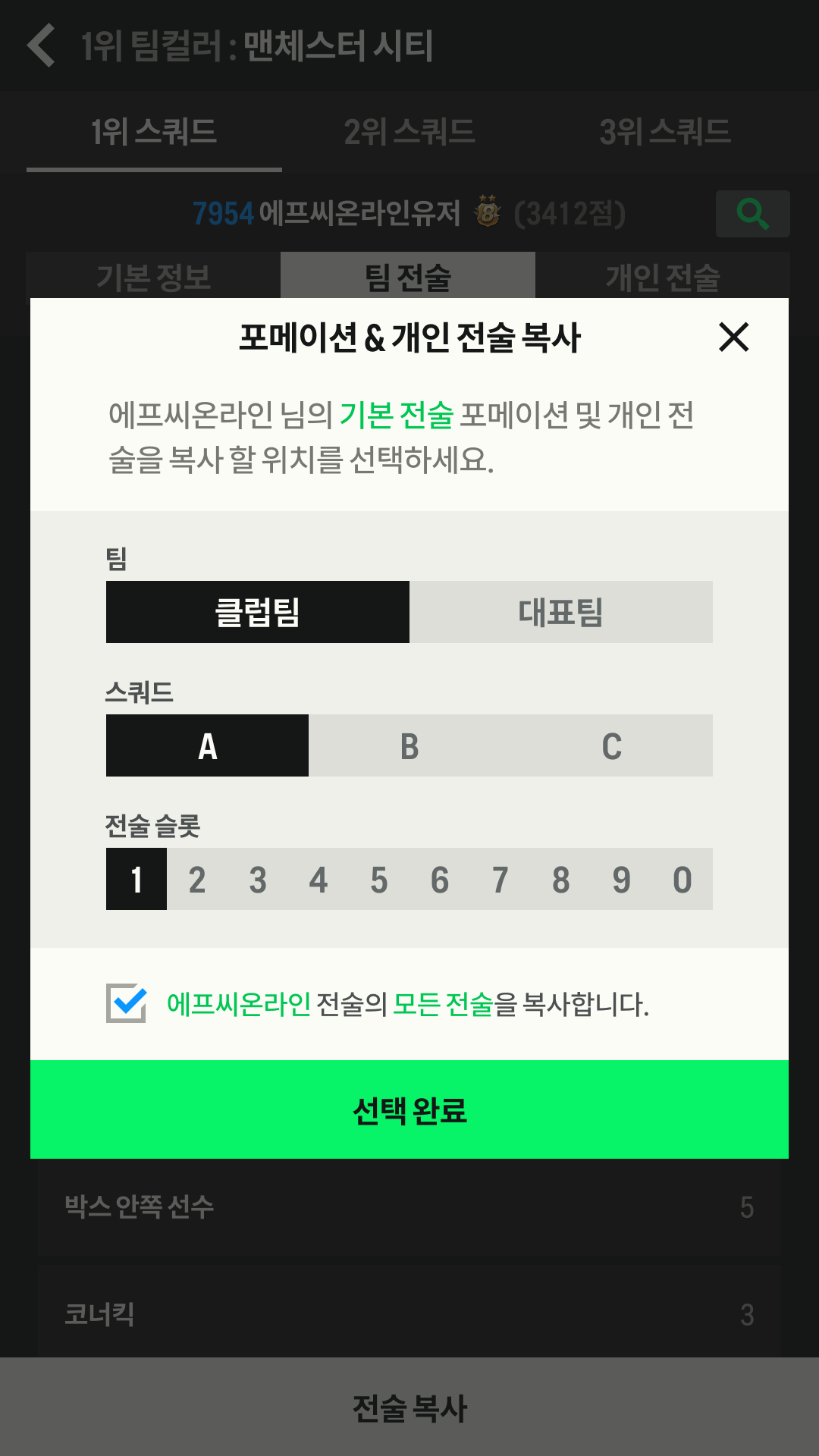Choose squad C

pos(612,745)
